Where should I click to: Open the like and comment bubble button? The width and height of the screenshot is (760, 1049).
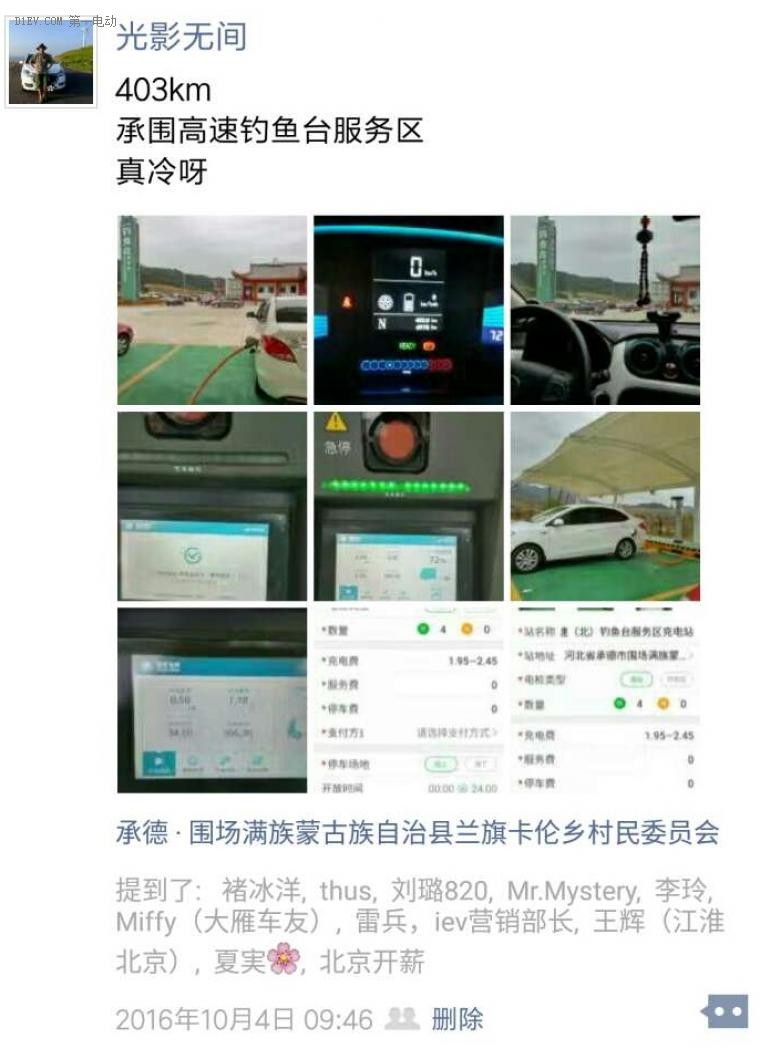725,1012
